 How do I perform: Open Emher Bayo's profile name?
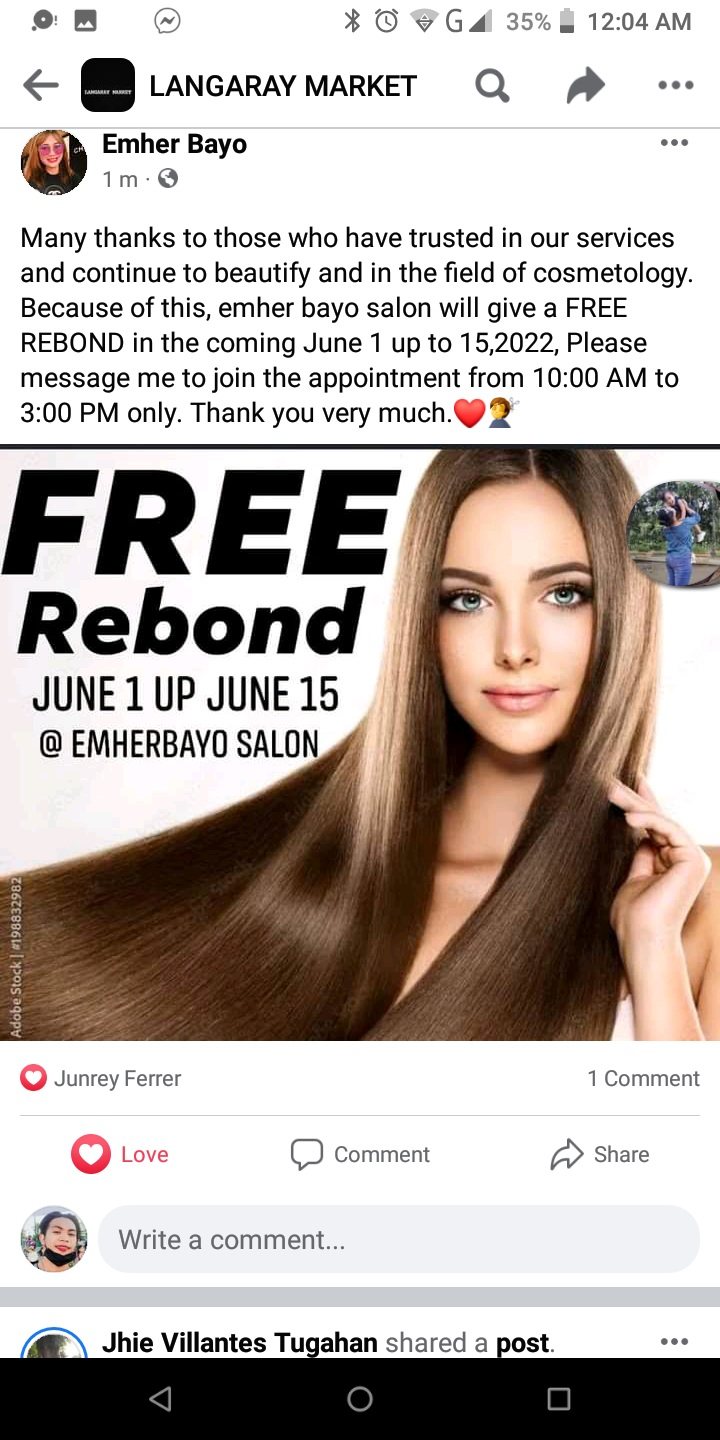[174, 145]
